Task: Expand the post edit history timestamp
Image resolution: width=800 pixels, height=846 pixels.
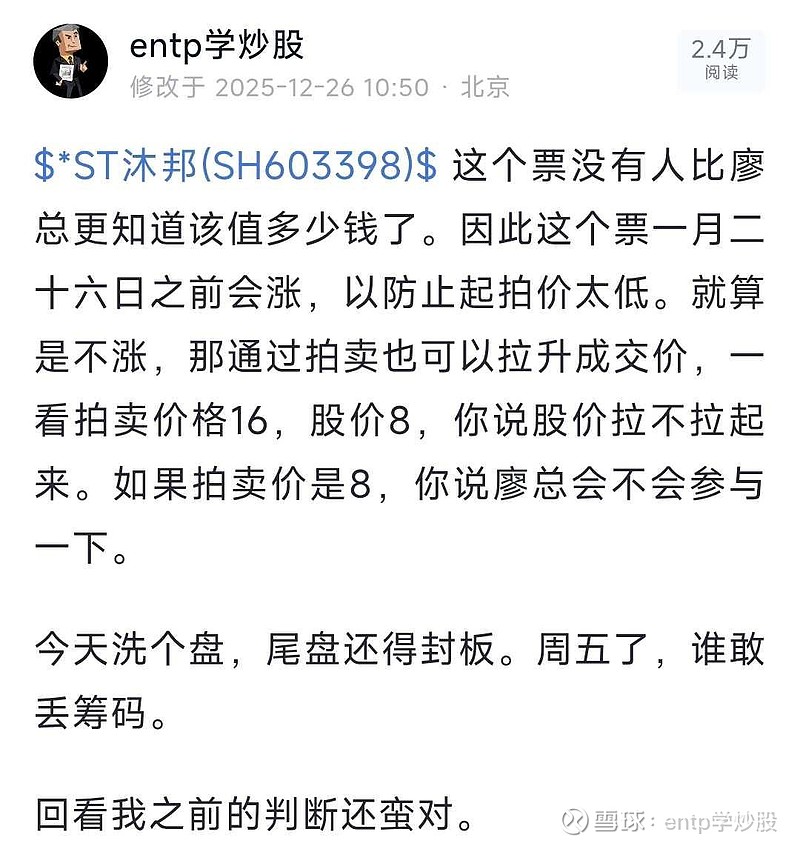Action: click(x=270, y=87)
